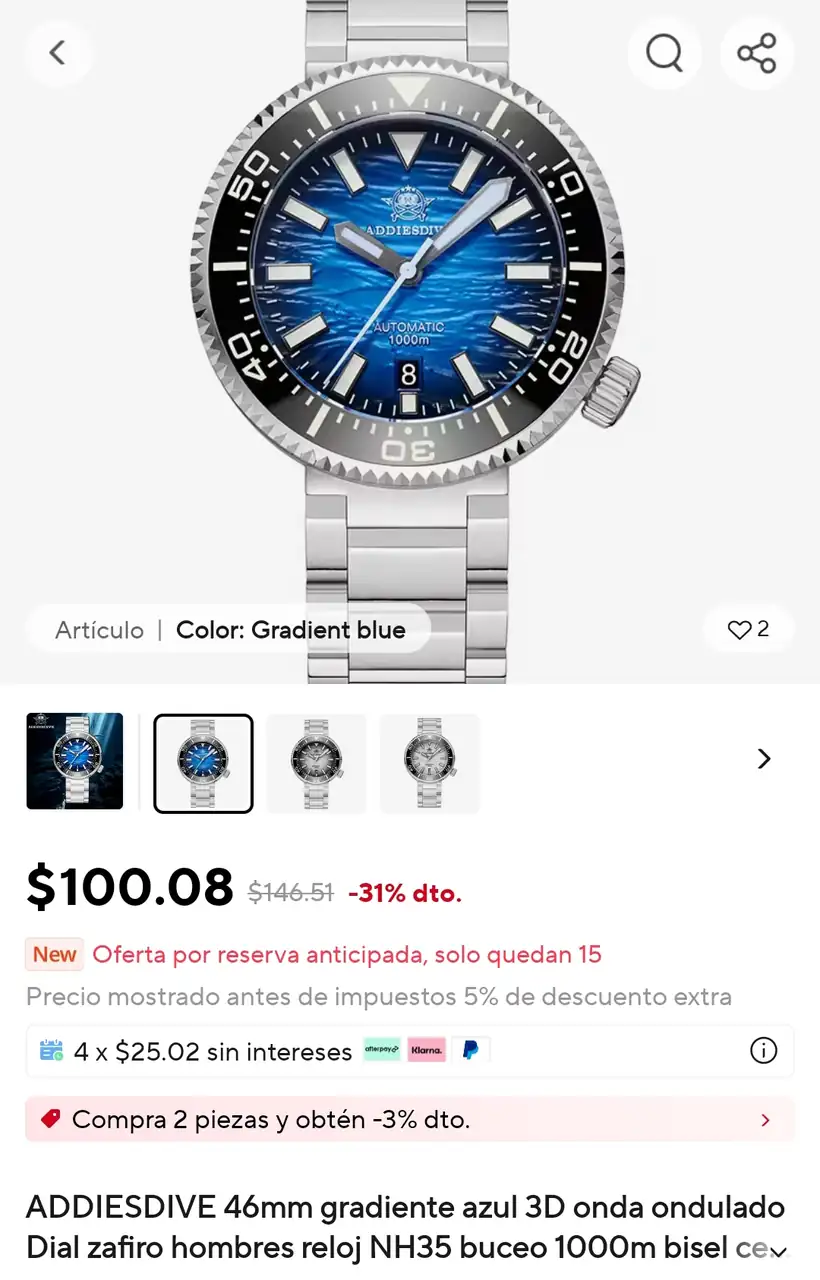Show more color thumbnails with the arrow
Image resolution: width=820 pixels, height=1280 pixels.
click(764, 759)
